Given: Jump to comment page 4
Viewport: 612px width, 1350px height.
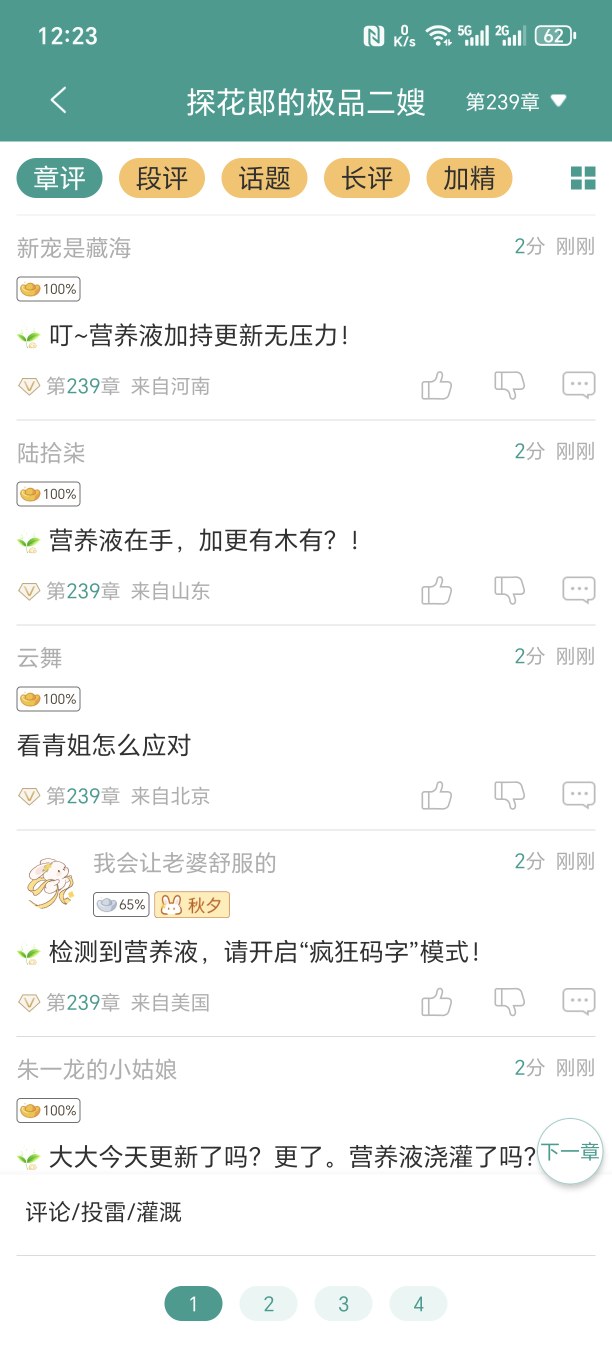Looking at the screenshot, I should [418, 1304].
